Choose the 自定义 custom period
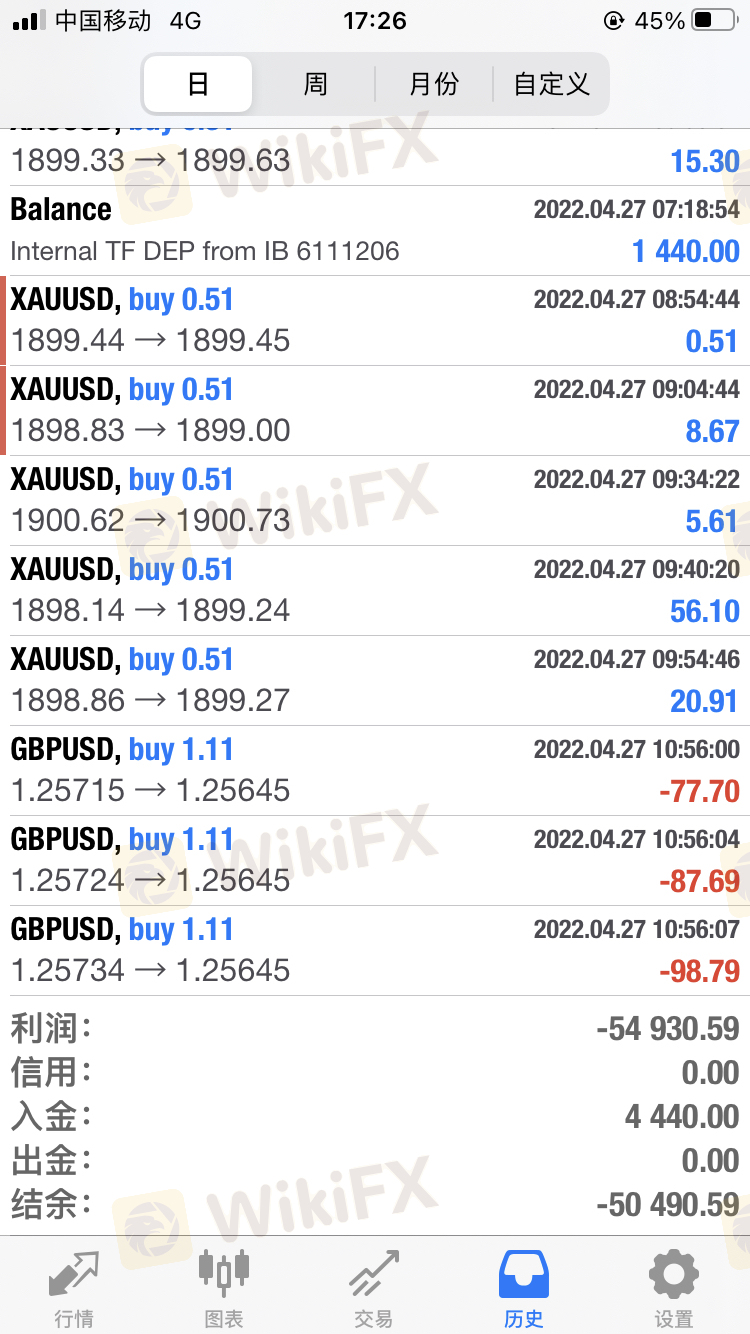 551,84
